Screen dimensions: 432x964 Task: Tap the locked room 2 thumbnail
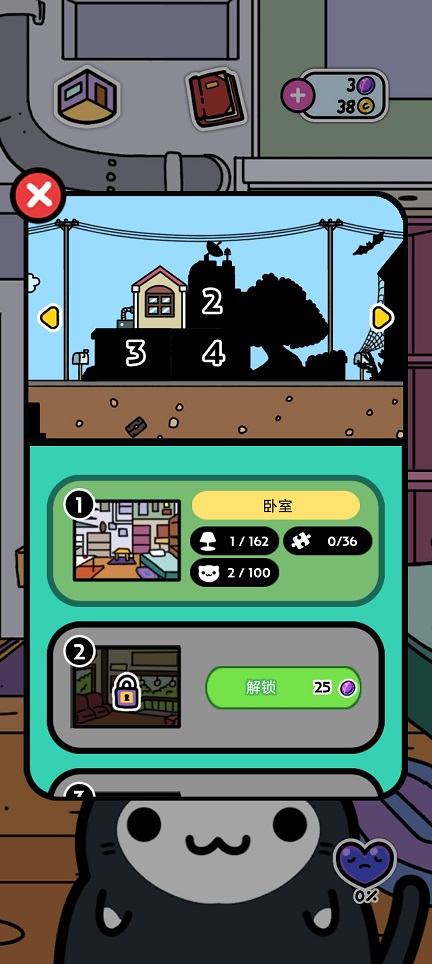coord(127,687)
